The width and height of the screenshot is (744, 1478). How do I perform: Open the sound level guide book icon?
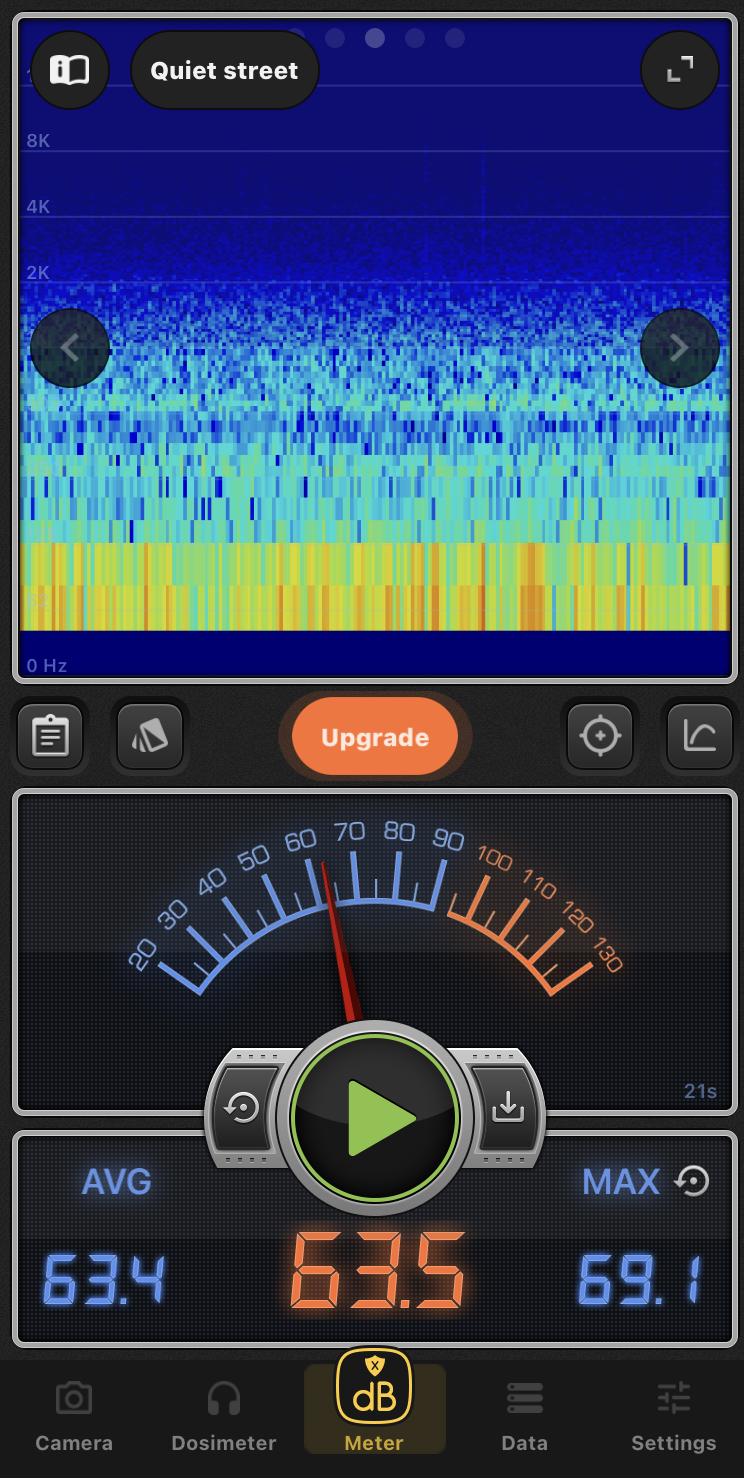click(x=70, y=70)
